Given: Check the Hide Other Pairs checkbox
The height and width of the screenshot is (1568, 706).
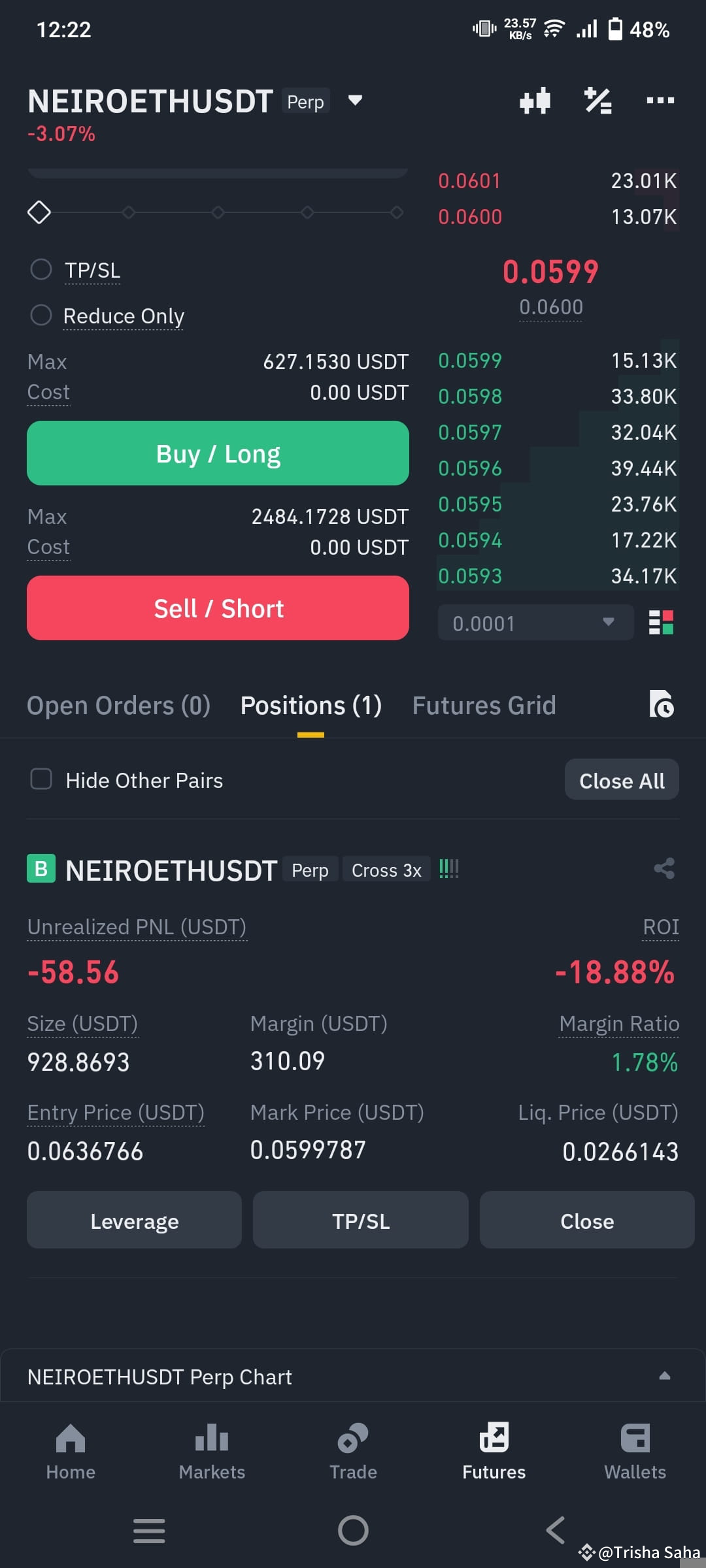Looking at the screenshot, I should click(41, 779).
